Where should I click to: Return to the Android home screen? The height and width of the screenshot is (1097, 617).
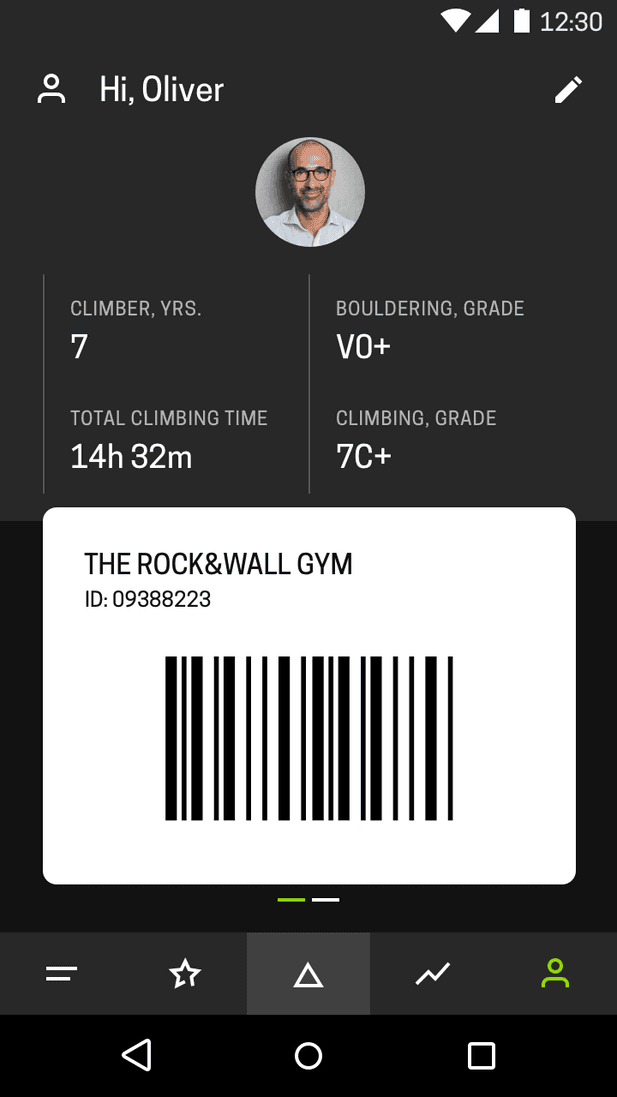(x=308, y=1055)
